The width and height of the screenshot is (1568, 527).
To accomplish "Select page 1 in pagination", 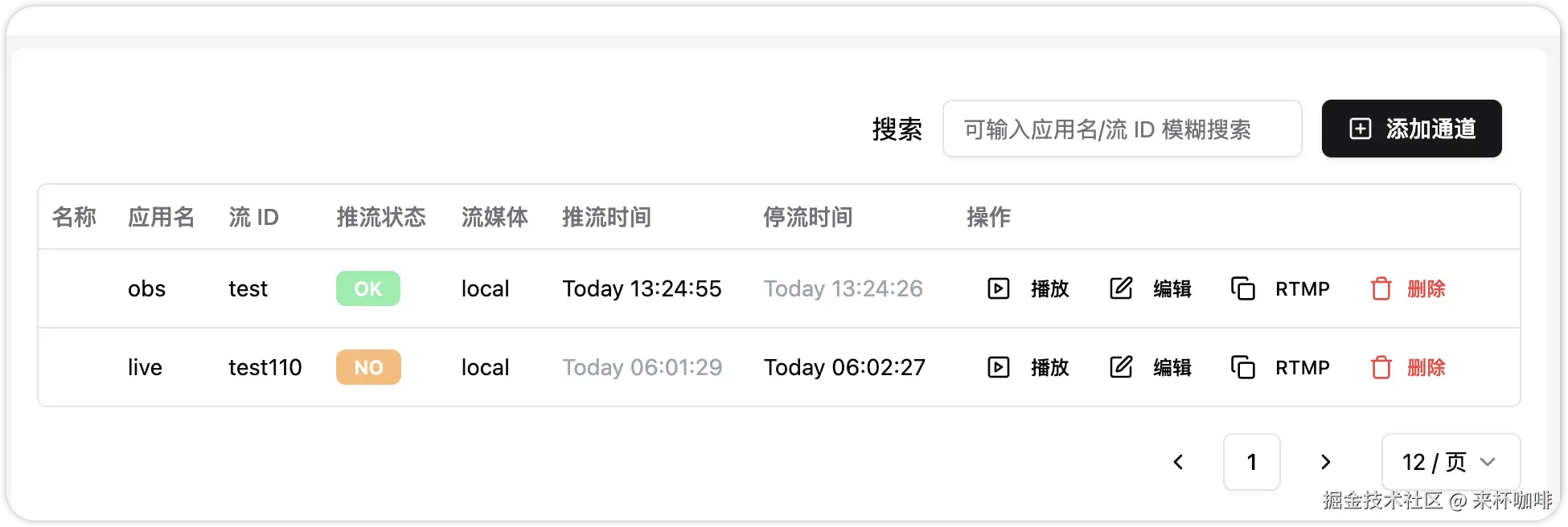I will (1251, 462).
